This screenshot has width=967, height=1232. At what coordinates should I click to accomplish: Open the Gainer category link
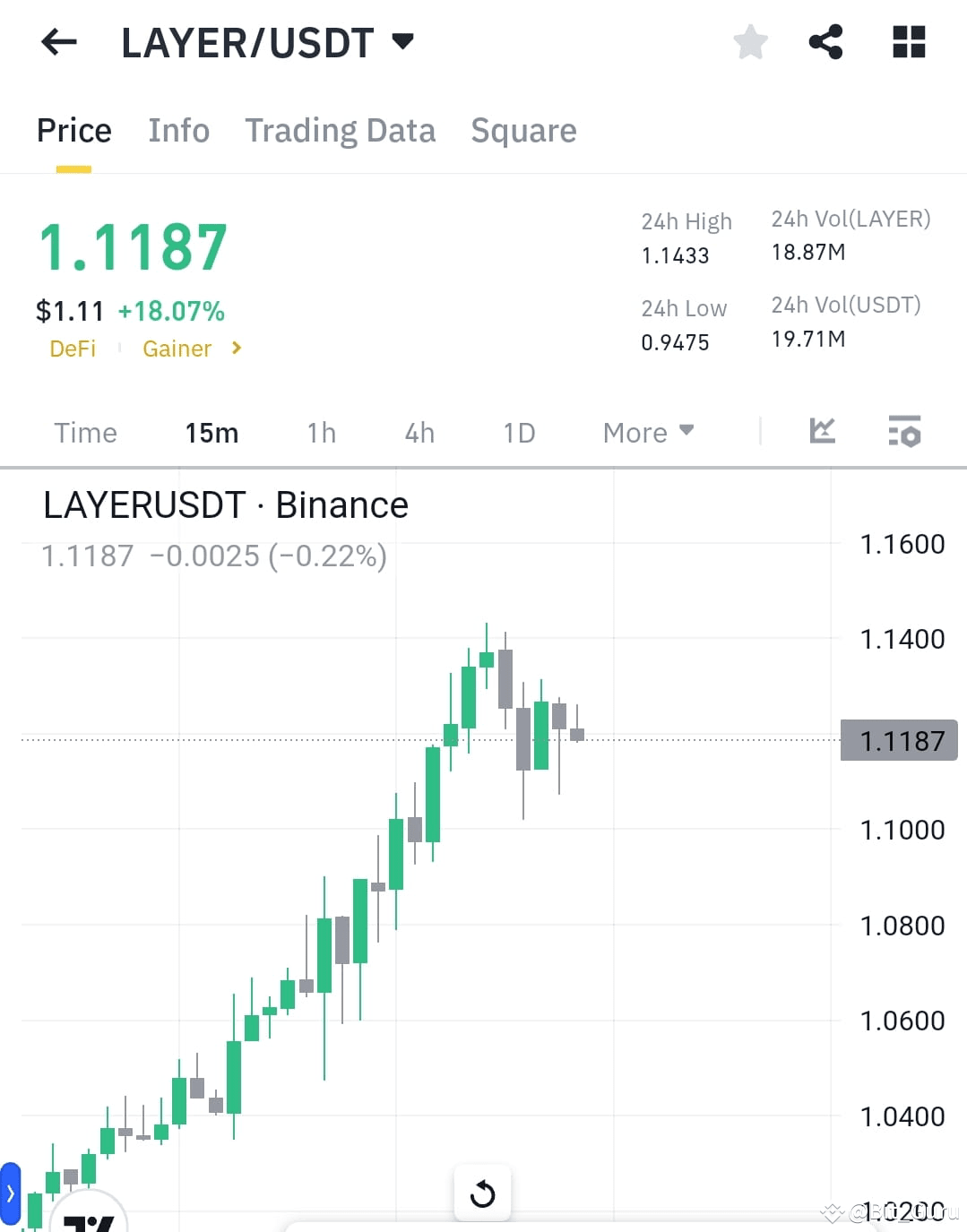pyautogui.click(x=177, y=349)
